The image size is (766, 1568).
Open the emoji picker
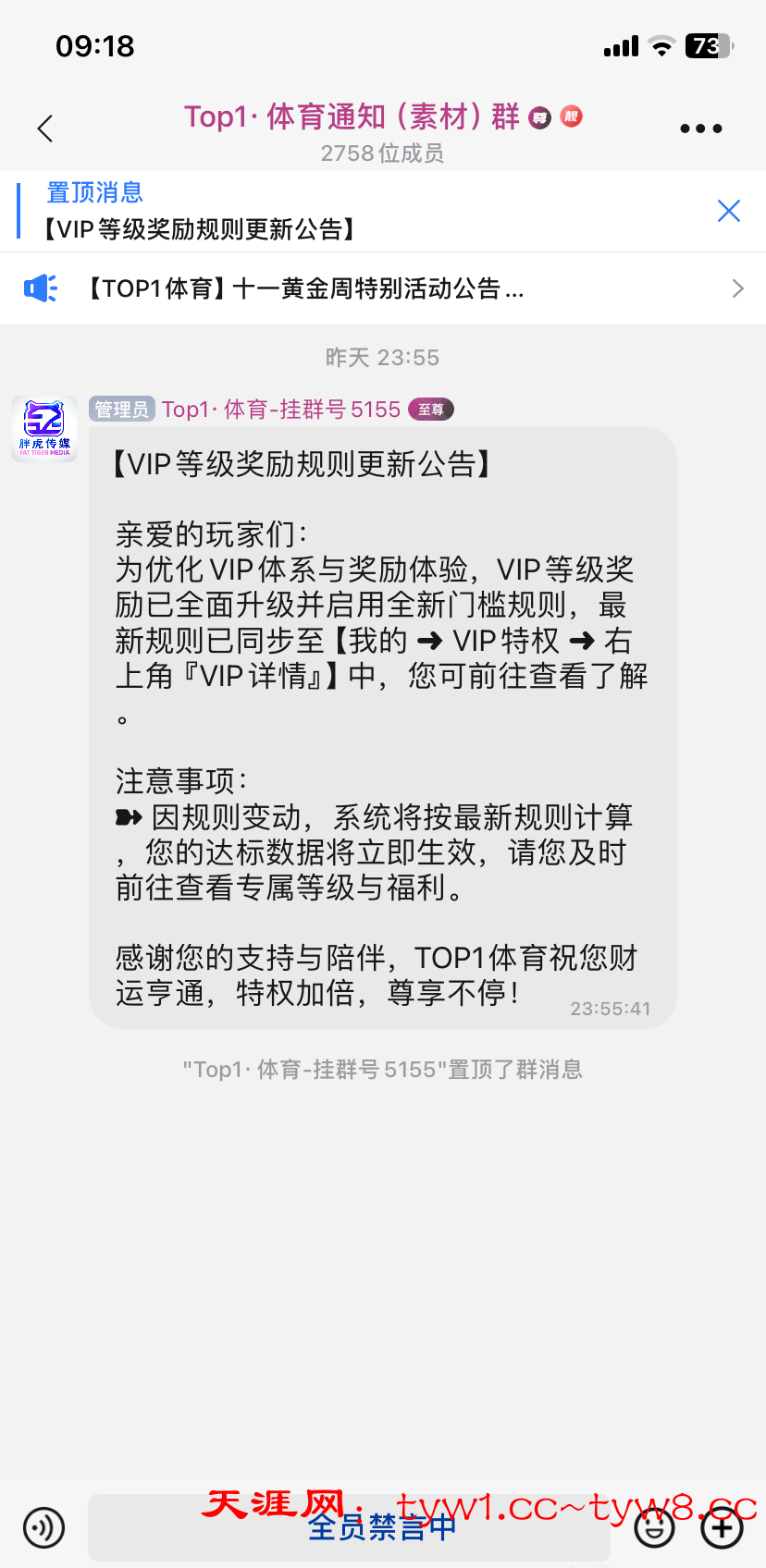pos(654,1527)
